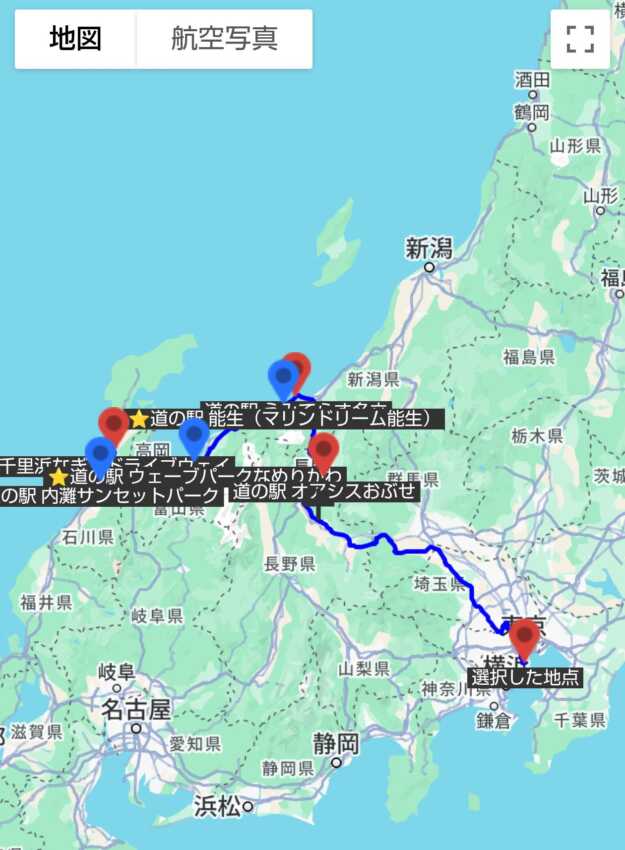625x850 pixels.
Task: Switch to the 地図 map view
Action: (76, 39)
